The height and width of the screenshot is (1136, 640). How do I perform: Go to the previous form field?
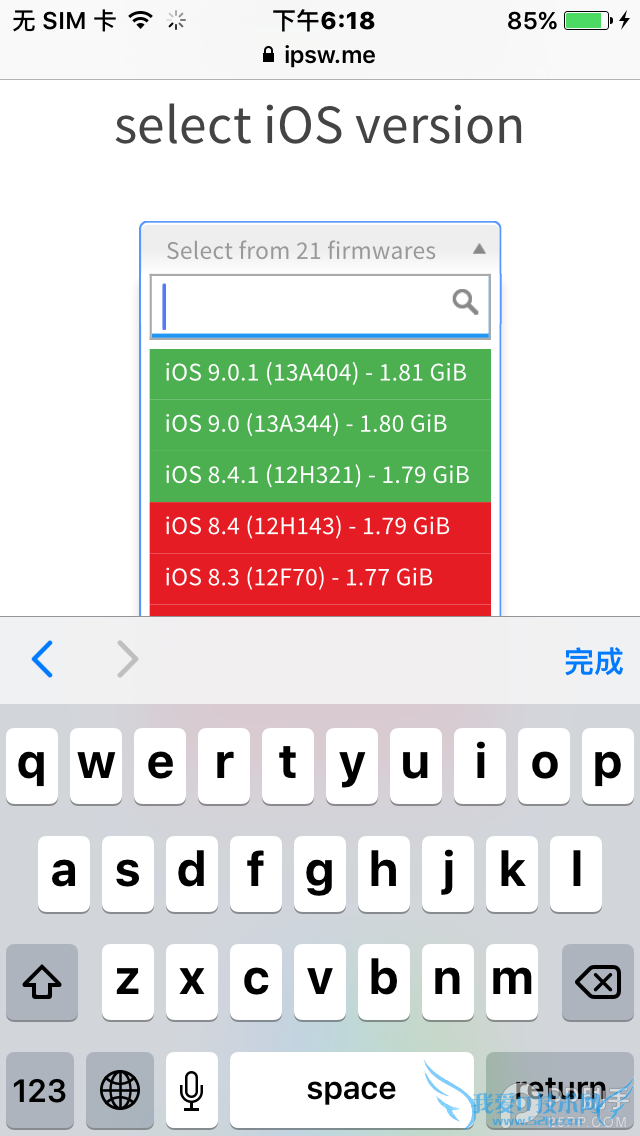pyautogui.click(x=42, y=660)
